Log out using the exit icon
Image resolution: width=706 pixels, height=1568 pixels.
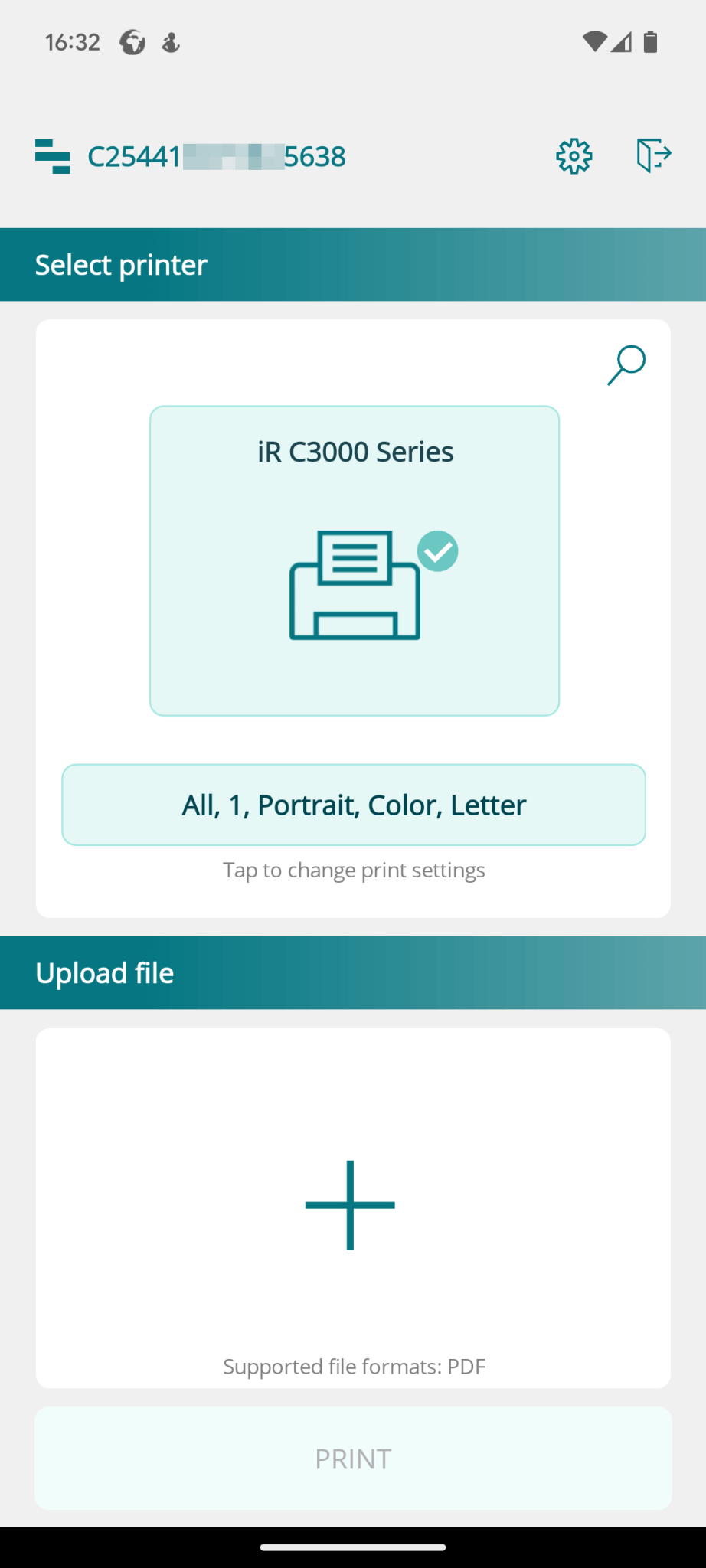pyautogui.click(x=653, y=155)
